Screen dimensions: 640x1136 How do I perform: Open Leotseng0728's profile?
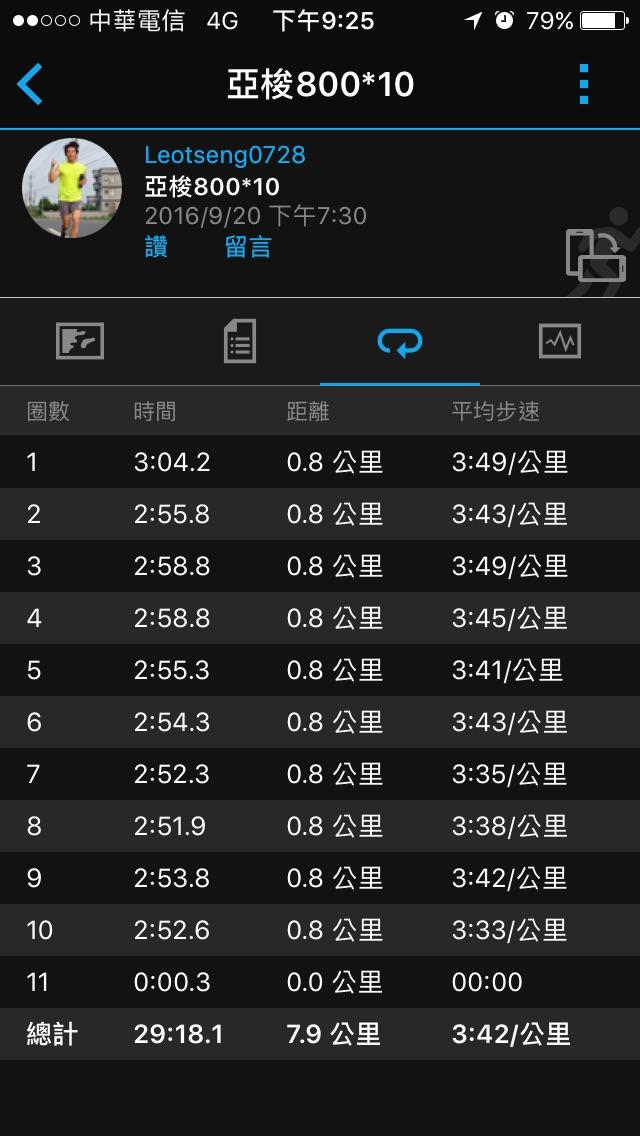click(x=225, y=155)
